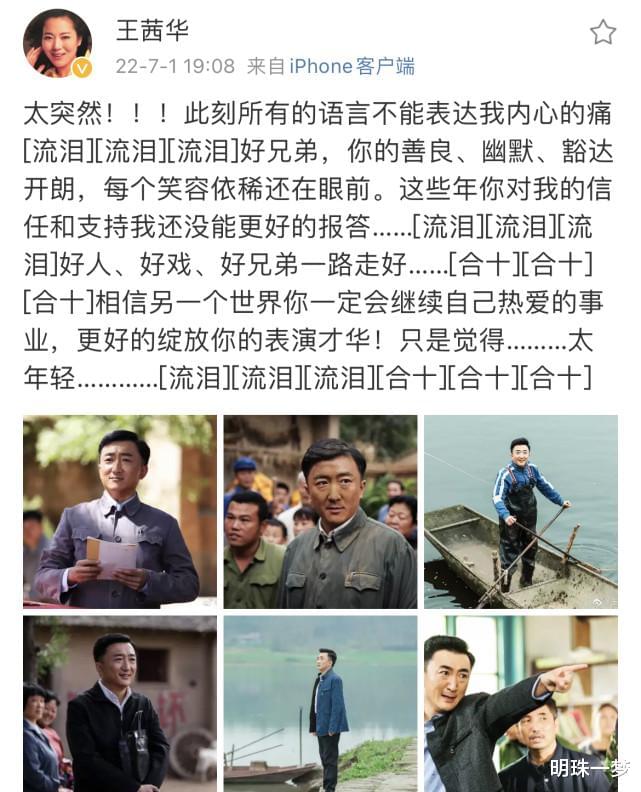View photo of man in black jacket by house

point(120,703)
